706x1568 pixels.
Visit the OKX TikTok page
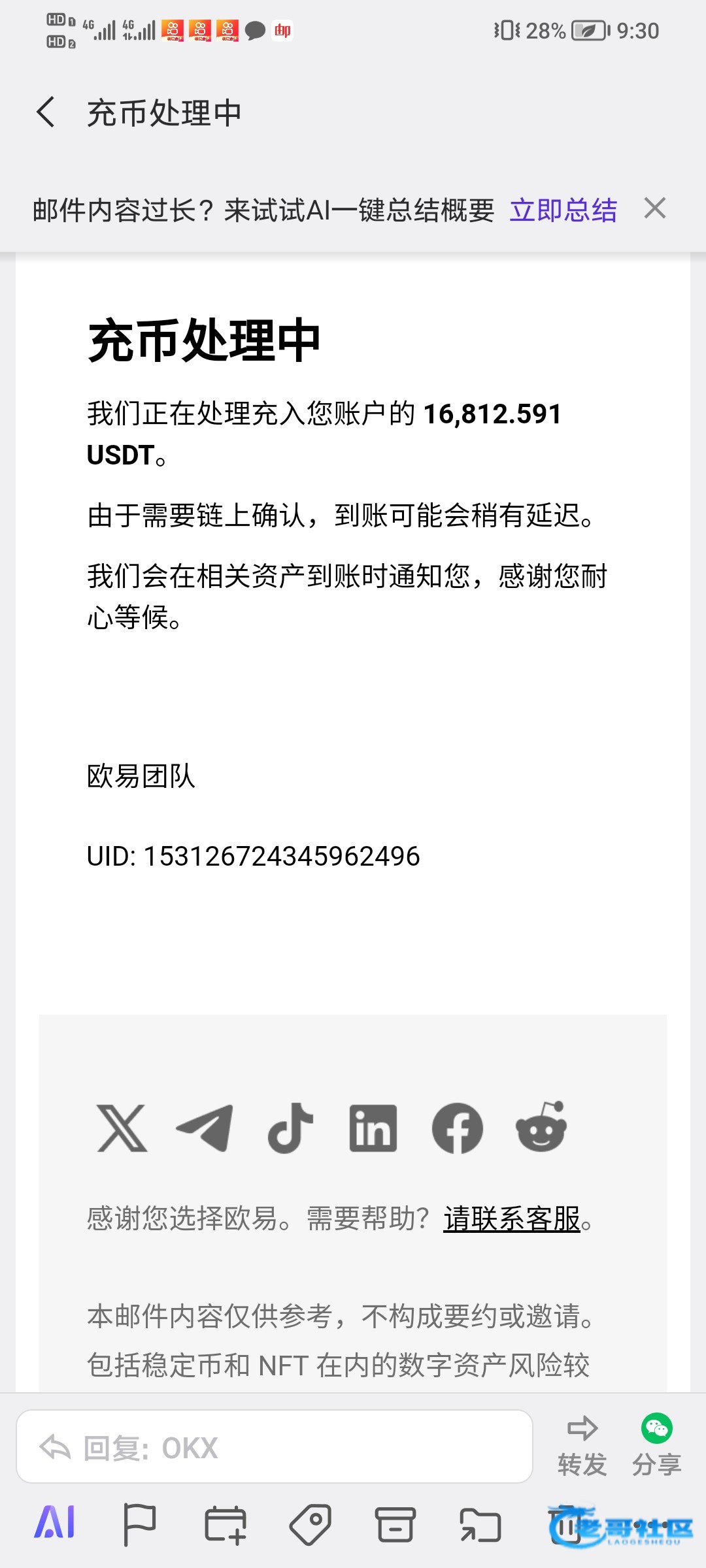(290, 1128)
